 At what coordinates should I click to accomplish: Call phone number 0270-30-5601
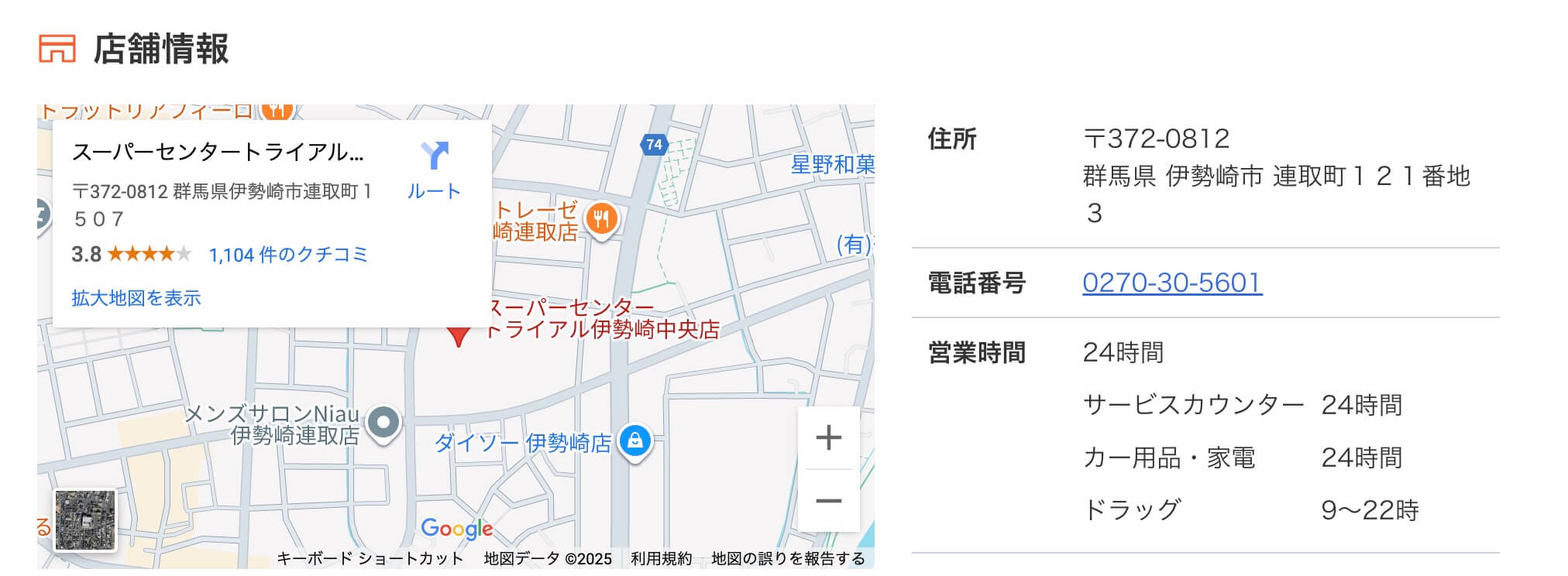1171,283
